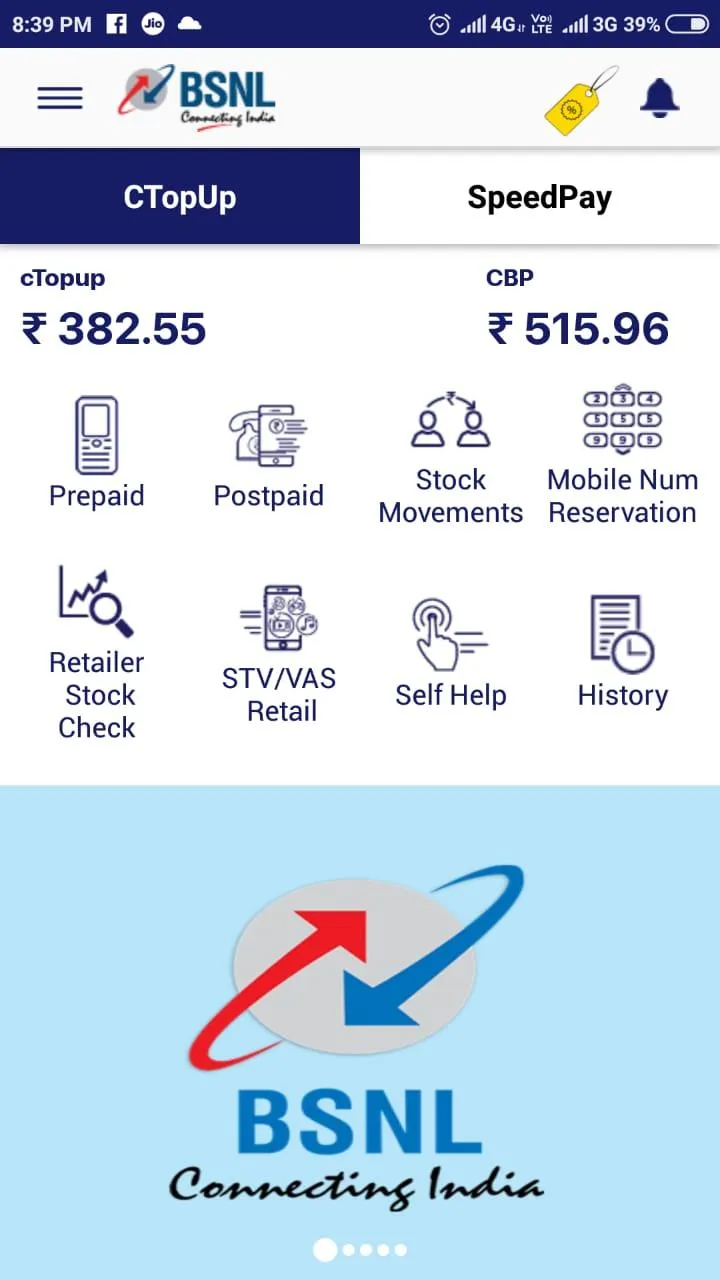Viewport: 720px width, 1280px height.
Task: Select STV/VAS Retail
Action: [282, 652]
